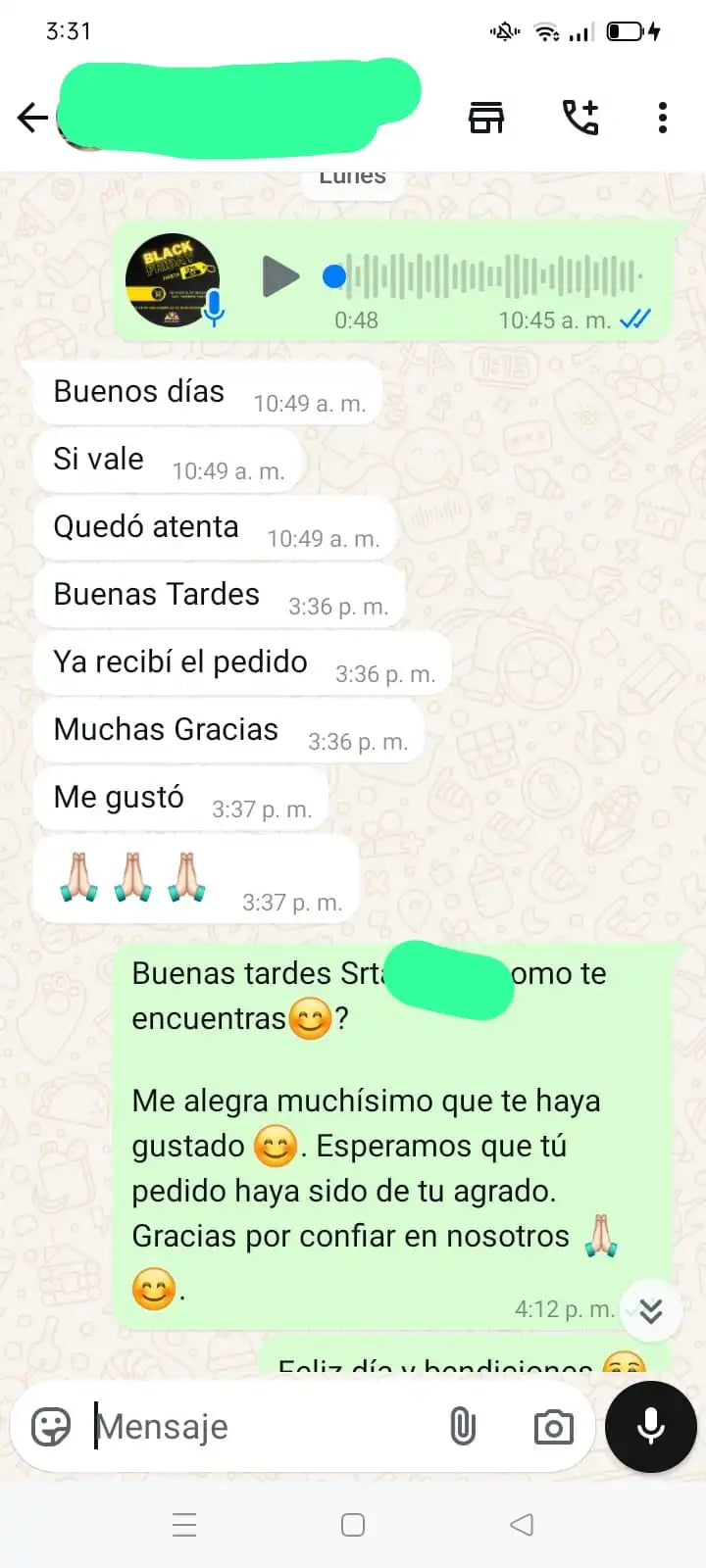Attach a file with the paperclip

click(x=463, y=1427)
